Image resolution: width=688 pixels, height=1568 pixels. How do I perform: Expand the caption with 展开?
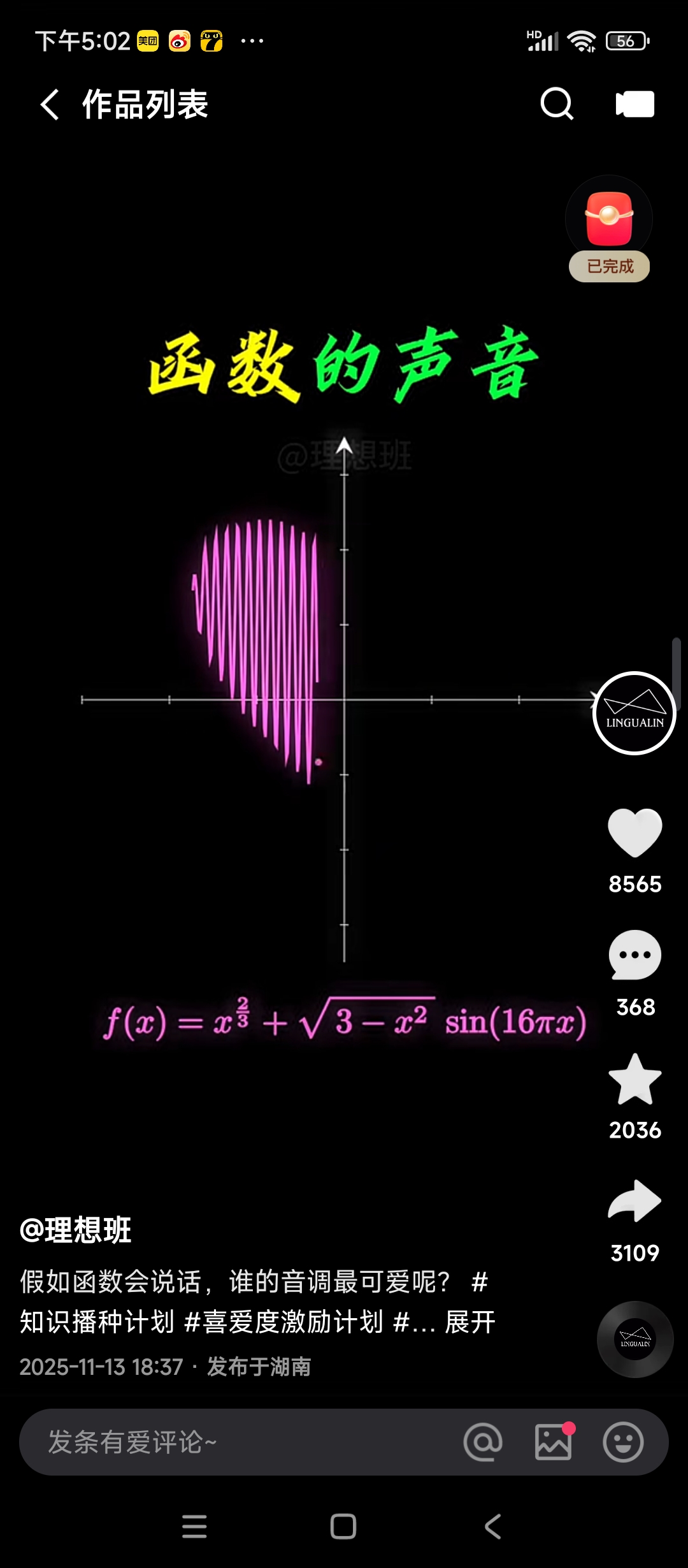pyautogui.click(x=470, y=1322)
